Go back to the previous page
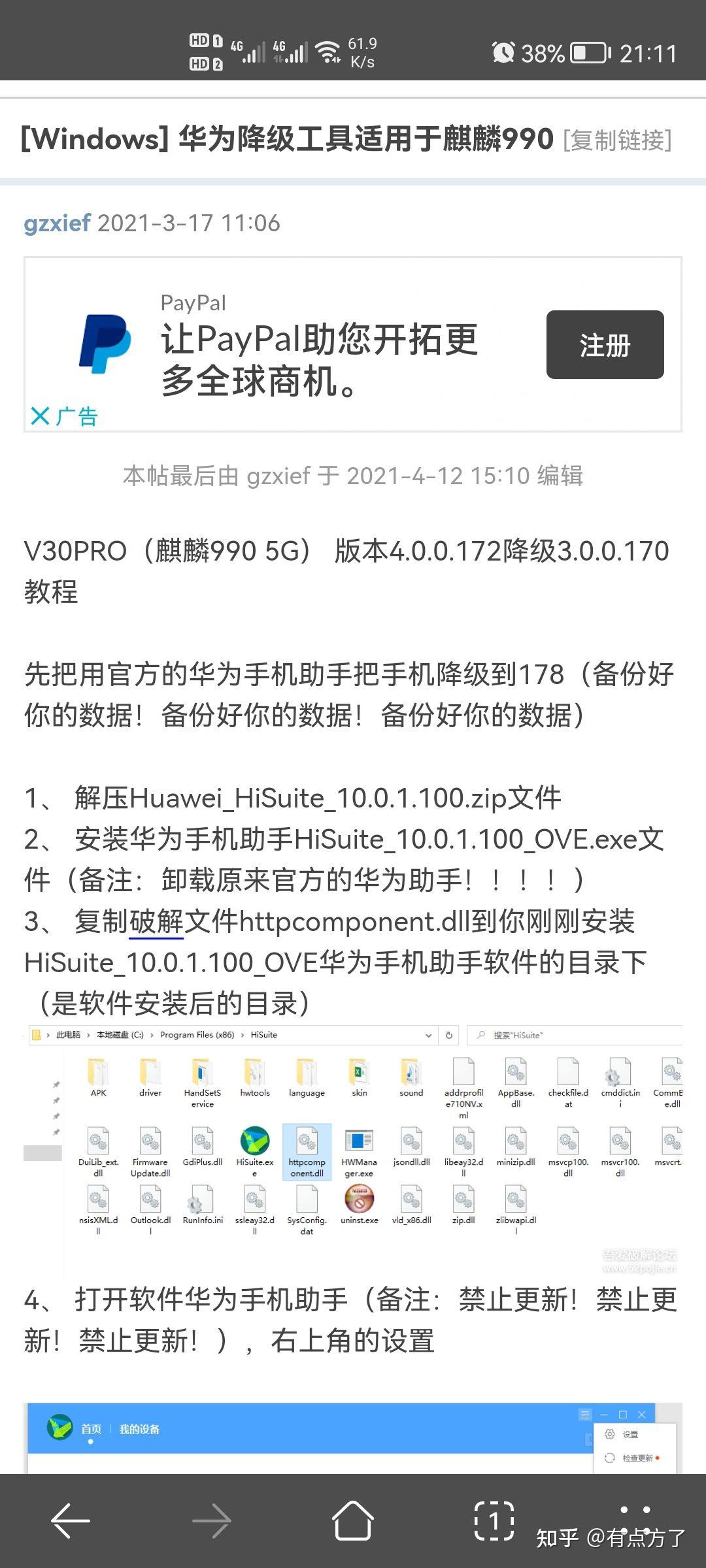The height and width of the screenshot is (1568, 706). click(71, 1521)
